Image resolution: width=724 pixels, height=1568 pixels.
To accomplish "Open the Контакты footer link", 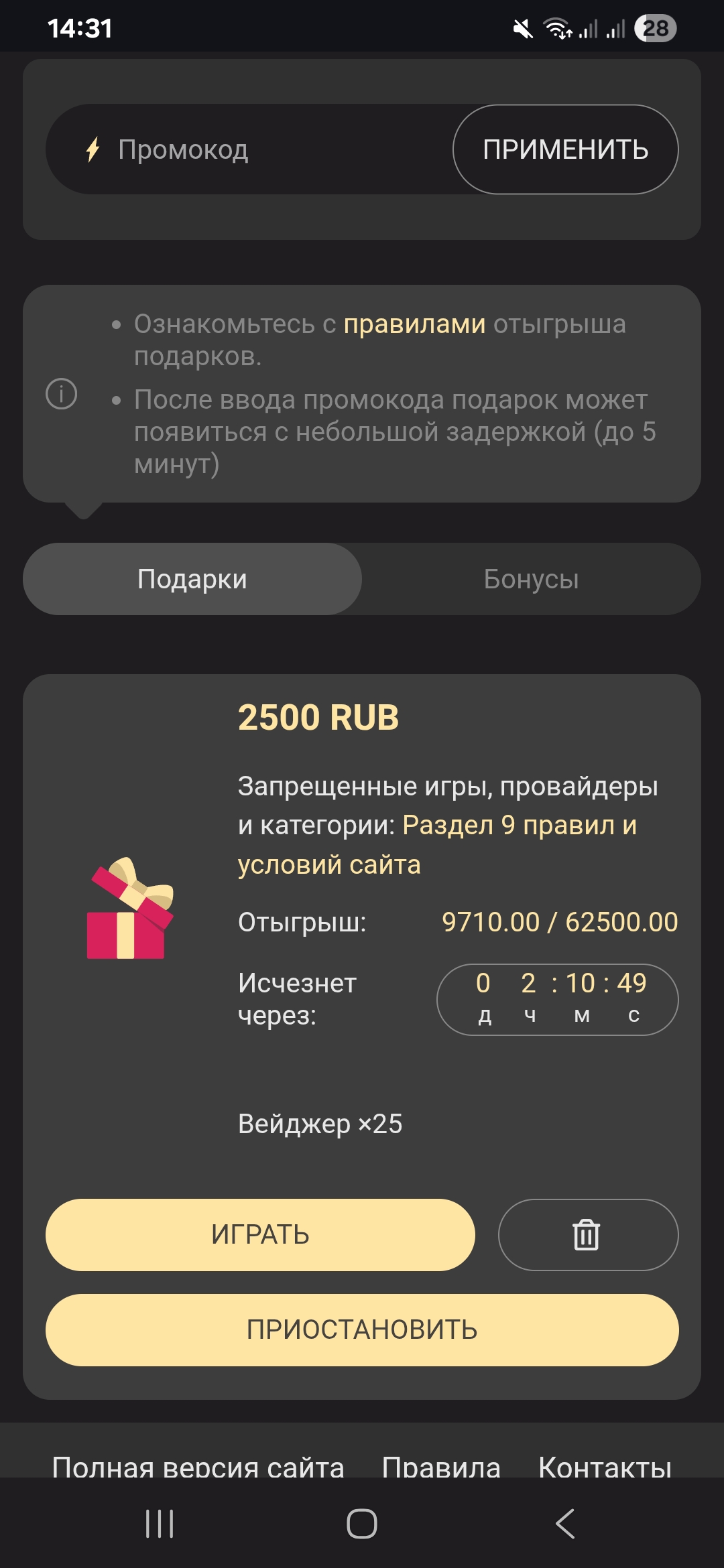I will click(x=605, y=1466).
